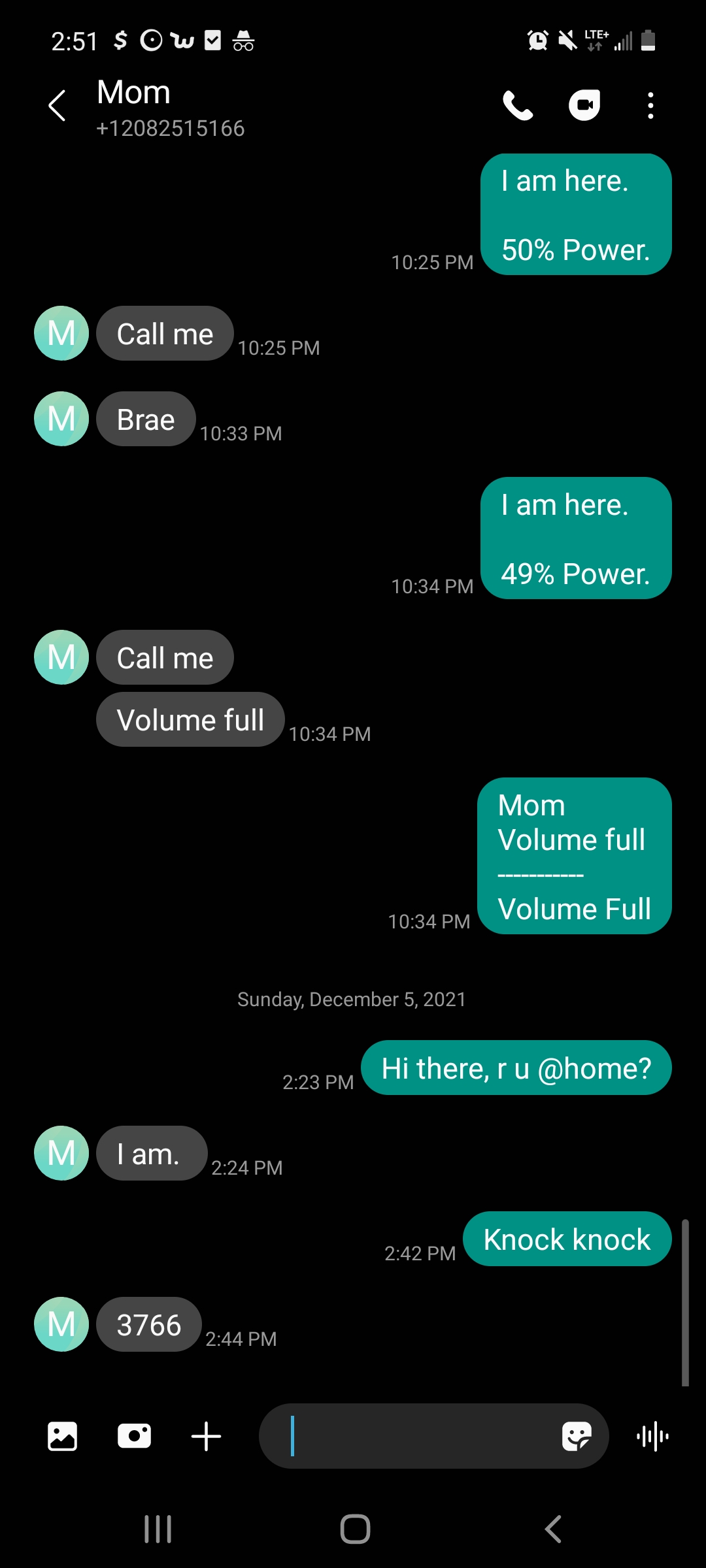Open the camera to attach a photo
The height and width of the screenshot is (1568, 706).
(134, 1436)
